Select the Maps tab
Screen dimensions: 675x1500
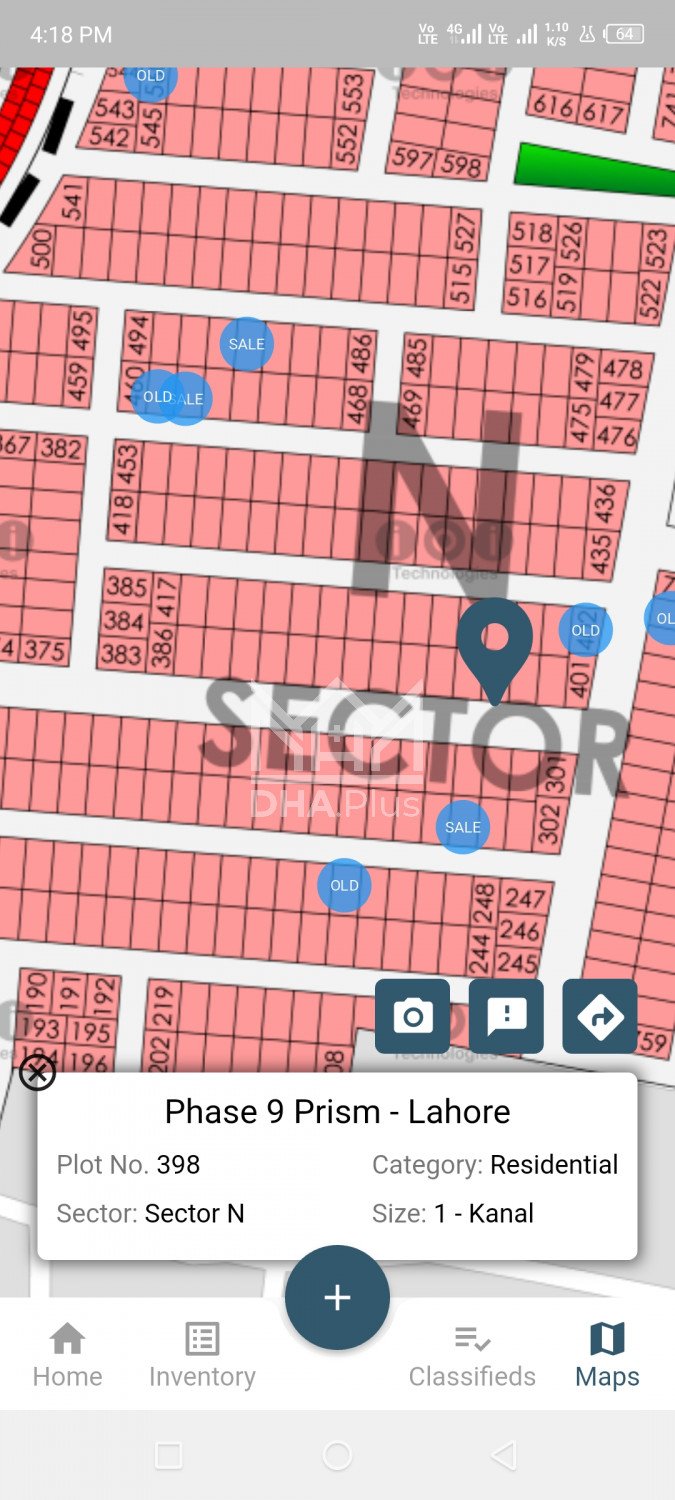tap(607, 1354)
